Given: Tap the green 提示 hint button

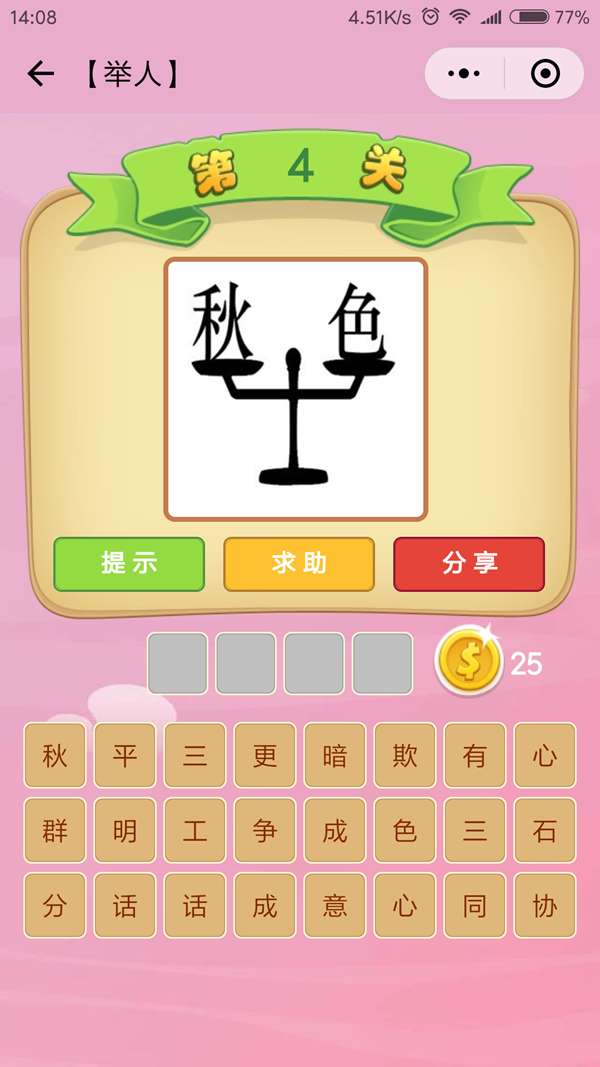Looking at the screenshot, I should [x=129, y=563].
